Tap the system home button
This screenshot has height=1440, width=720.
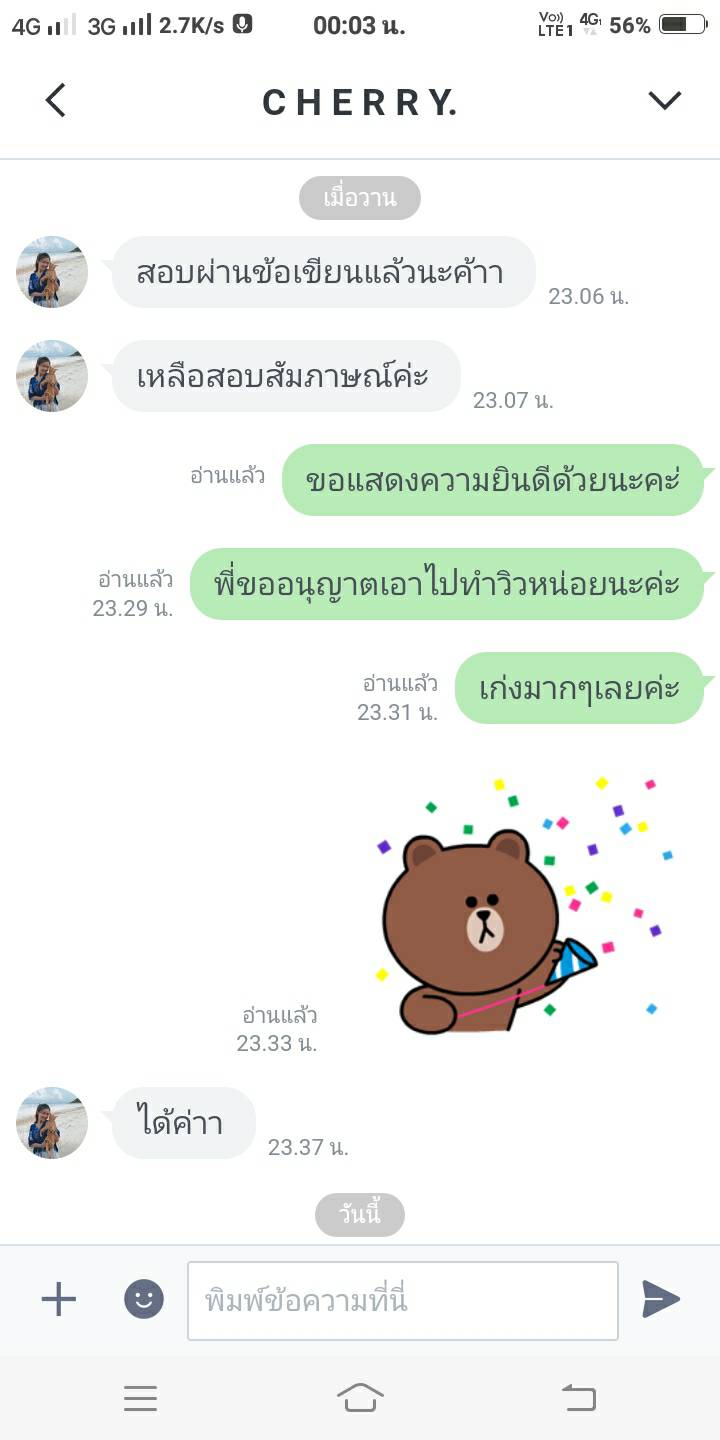point(360,1397)
